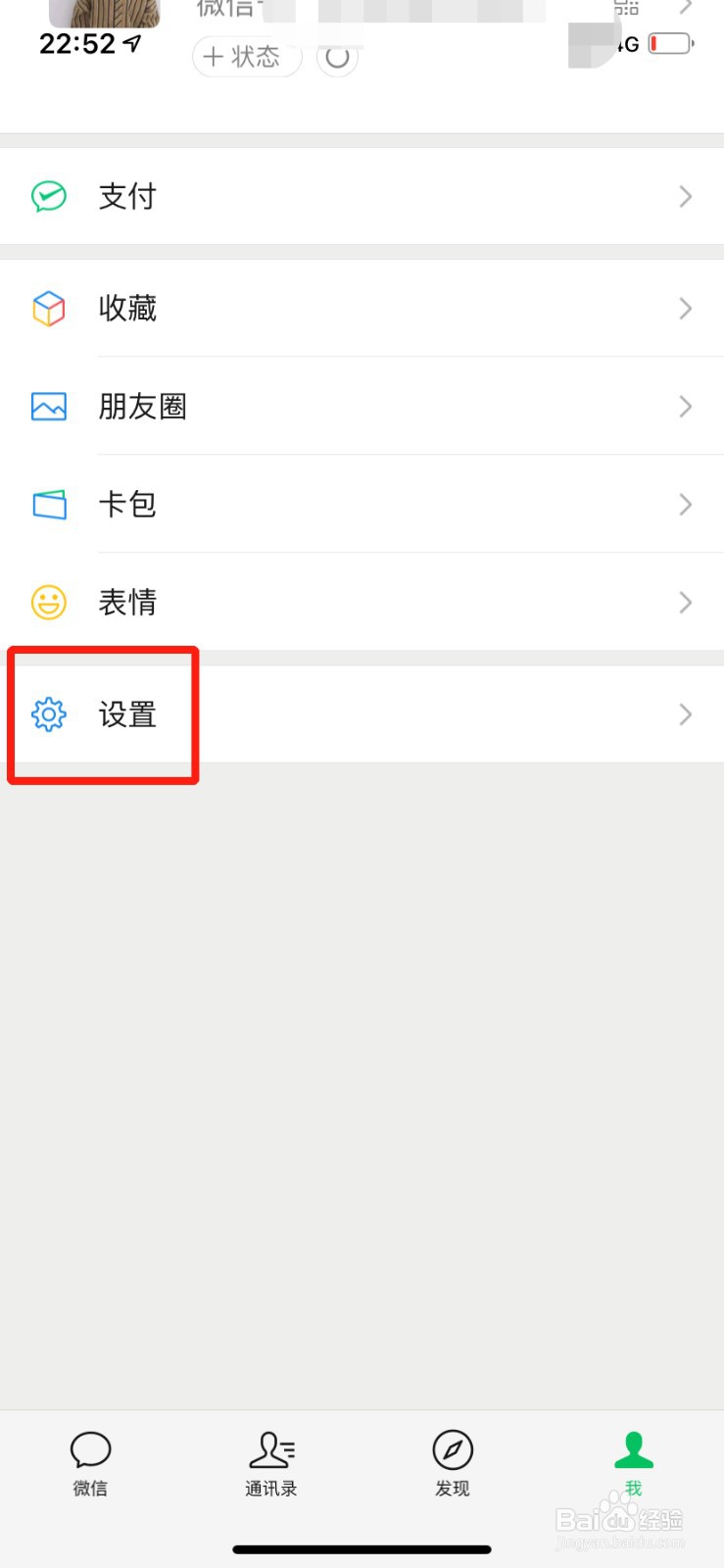Viewport: 724px width, 1568px height.
Task: Open Favorites via the colorful 收藏 cube icon
Action: (x=48, y=309)
